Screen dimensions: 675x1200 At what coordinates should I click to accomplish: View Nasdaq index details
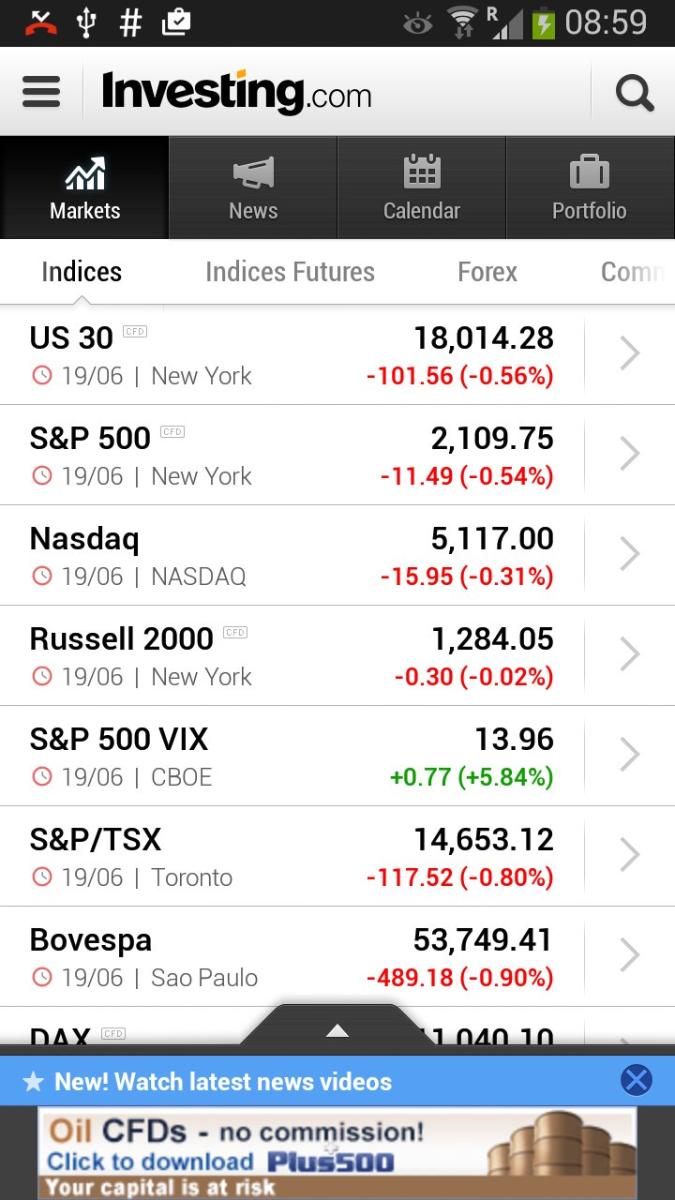[337, 555]
